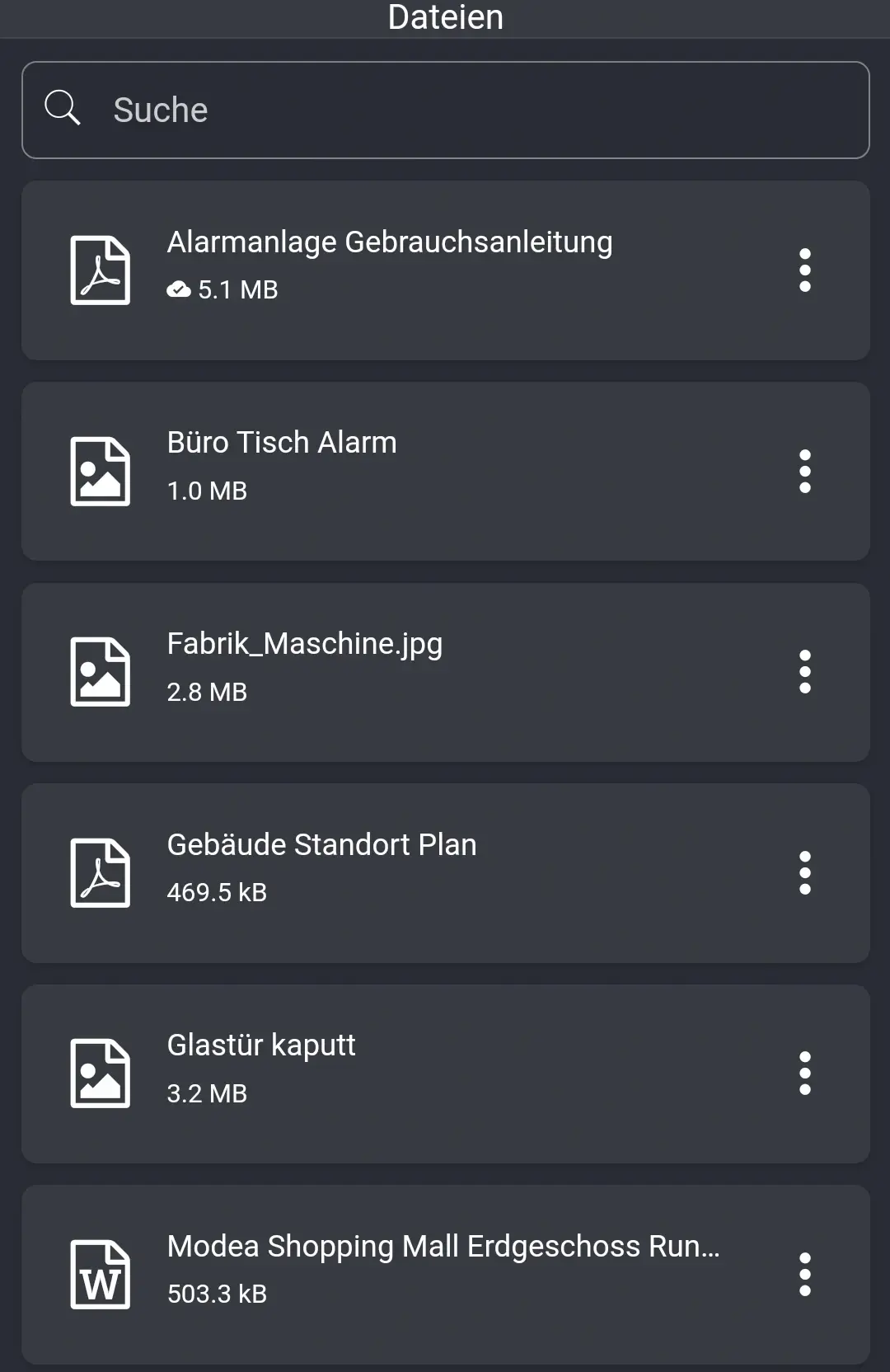Click the image icon for Fabrik_Maschine.jpg
The image size is (890, 1372).
pos(101,671)
